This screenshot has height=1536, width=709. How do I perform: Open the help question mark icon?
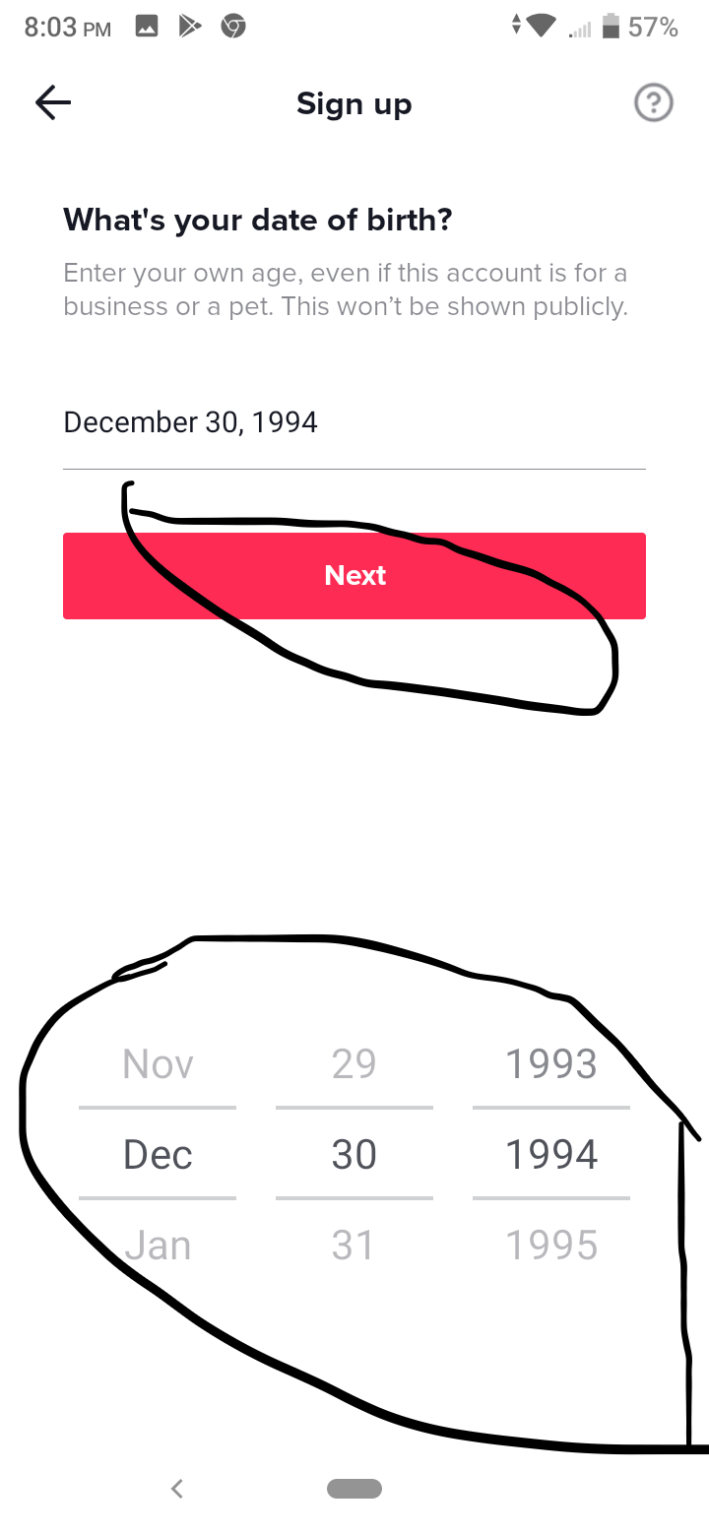click(654, 103)
